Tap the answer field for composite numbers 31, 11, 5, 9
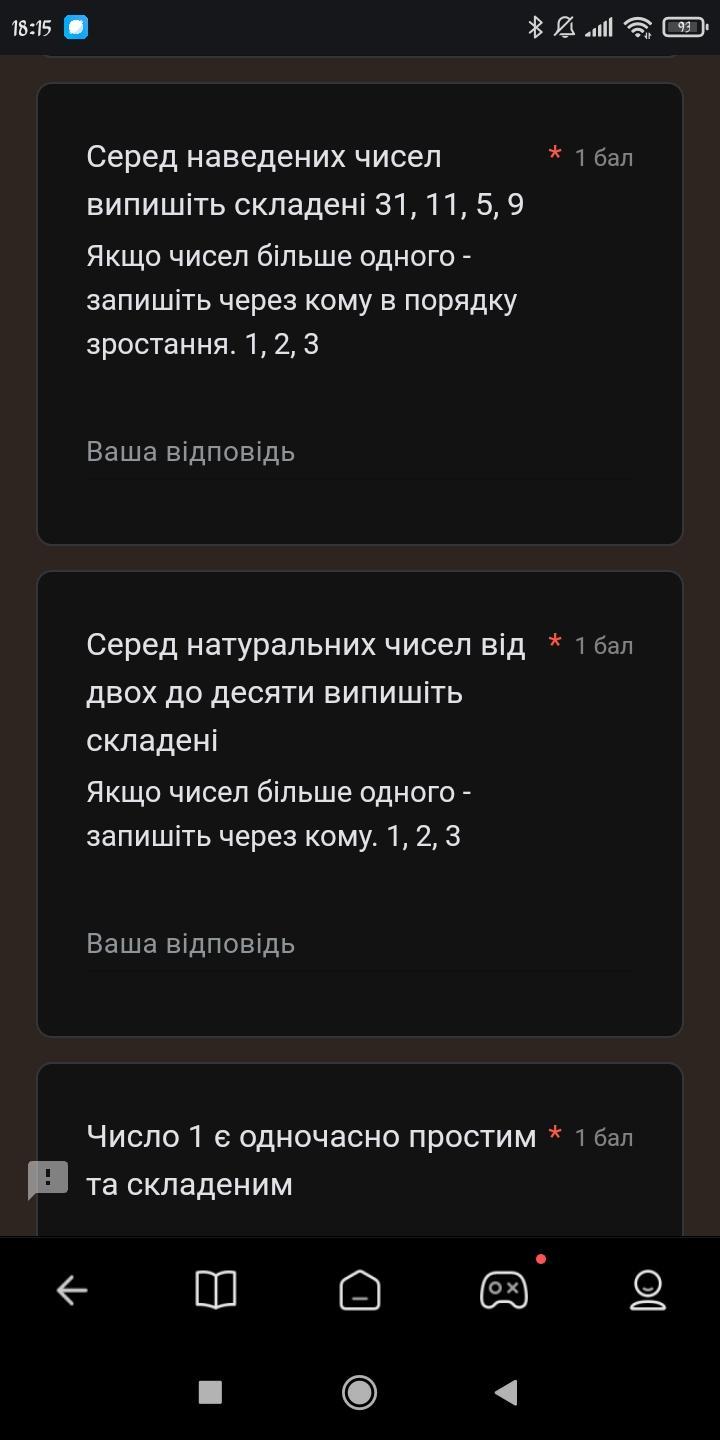Image resolution: width=720 pixels, height=1440 pixels. 358,452
